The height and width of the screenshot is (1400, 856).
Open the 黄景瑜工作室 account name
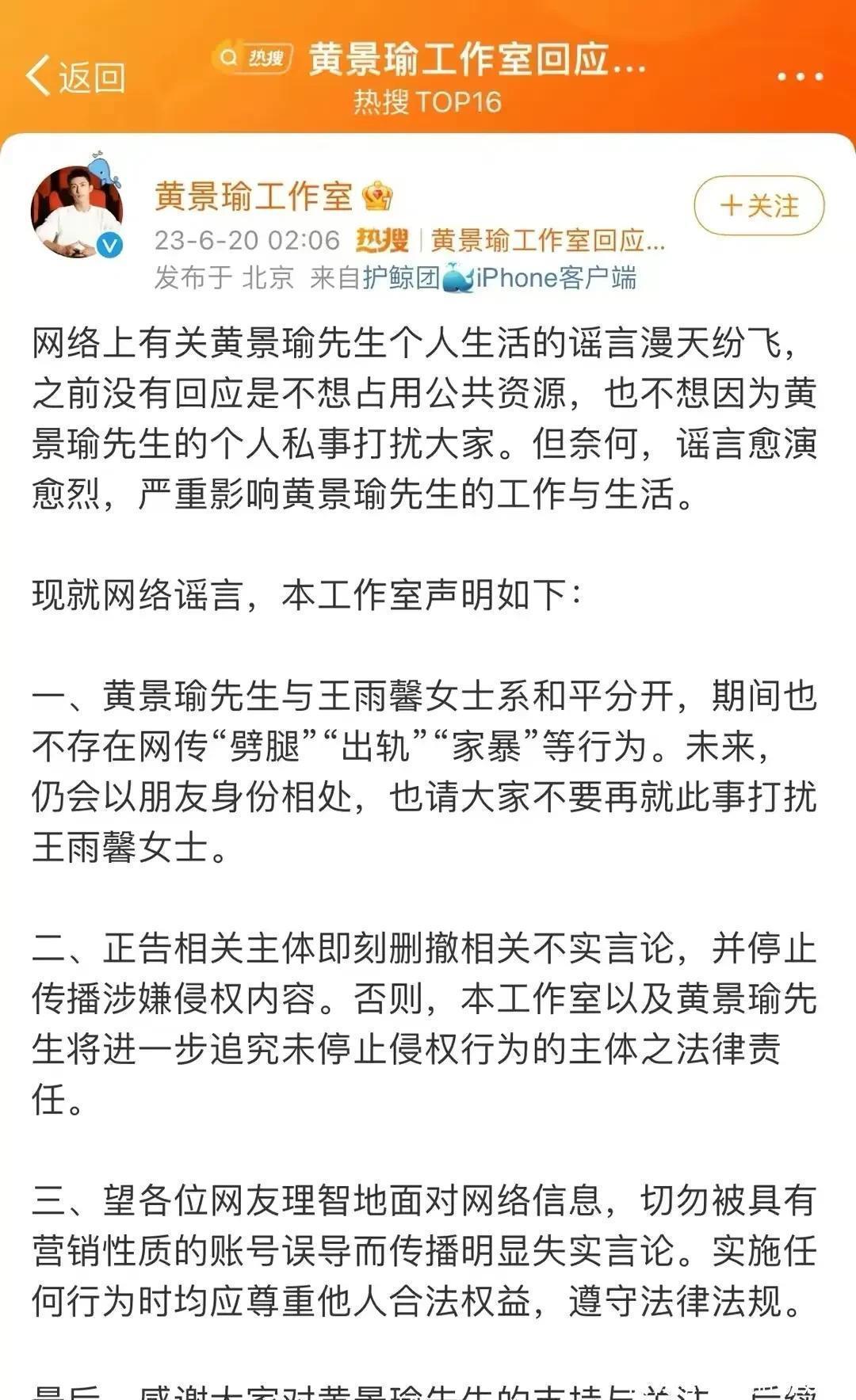click(254, 196)
